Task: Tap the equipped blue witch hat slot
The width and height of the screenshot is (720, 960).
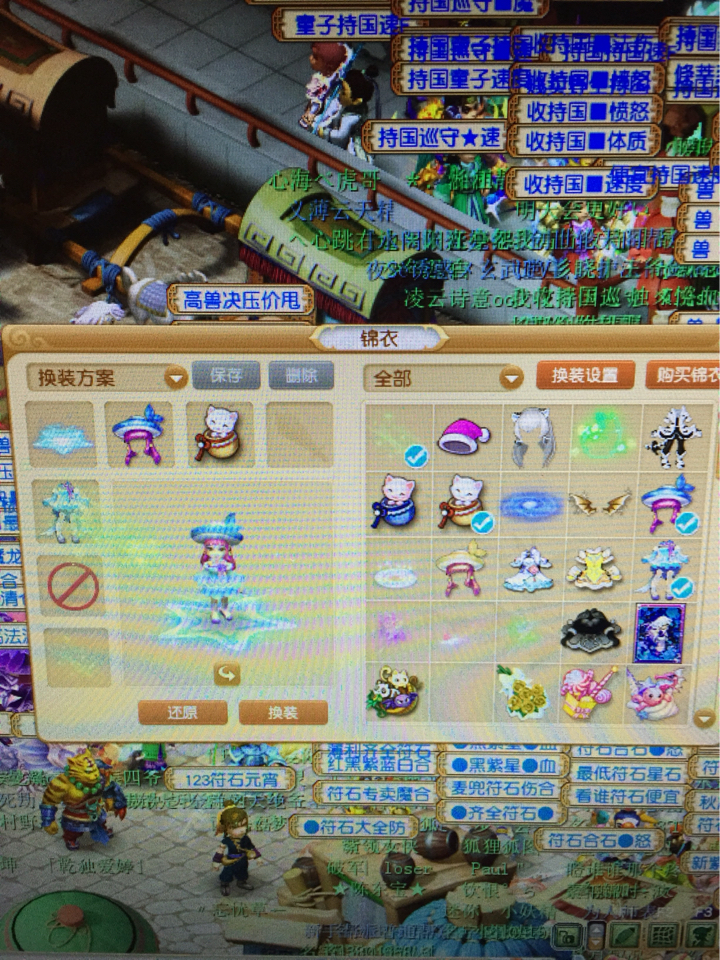Action: [x=138, y=435]
